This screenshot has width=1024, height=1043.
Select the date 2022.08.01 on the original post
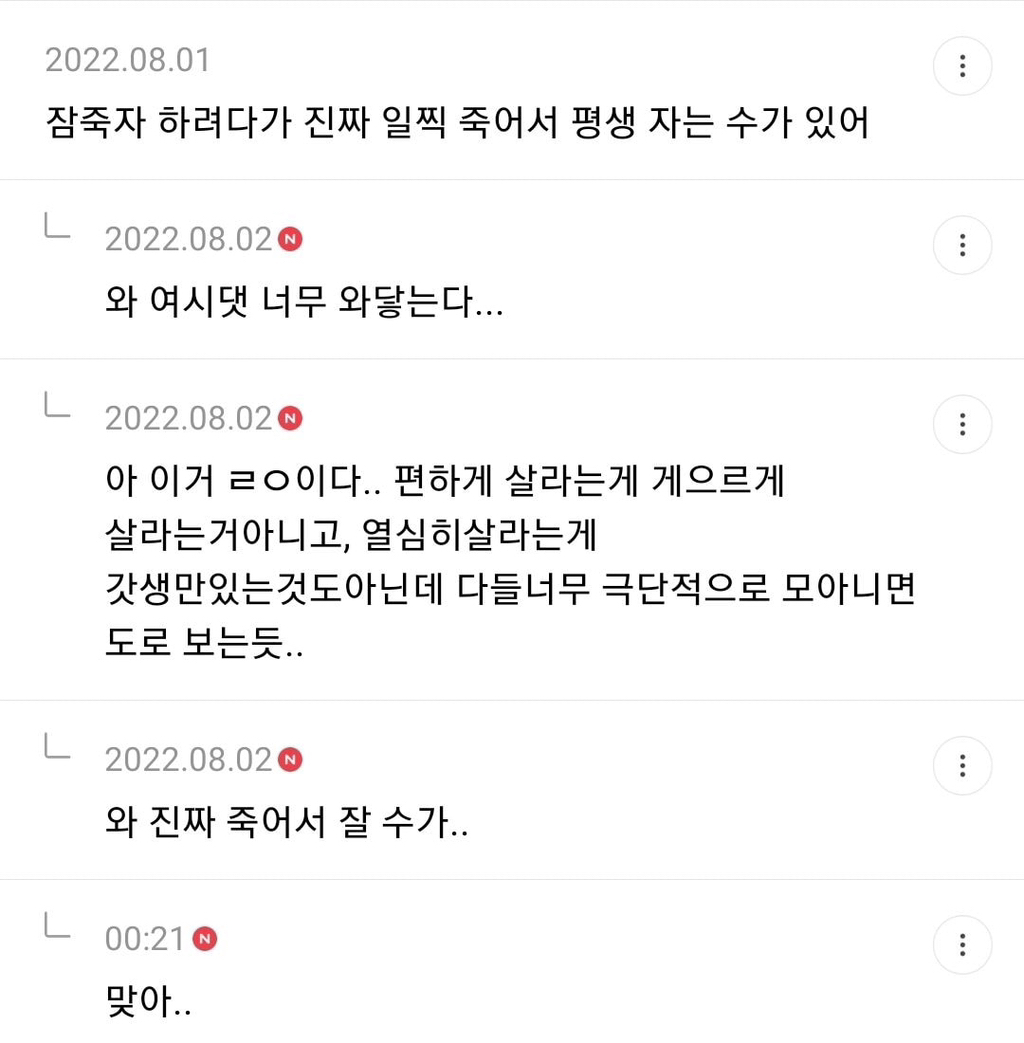click(127, 61)
